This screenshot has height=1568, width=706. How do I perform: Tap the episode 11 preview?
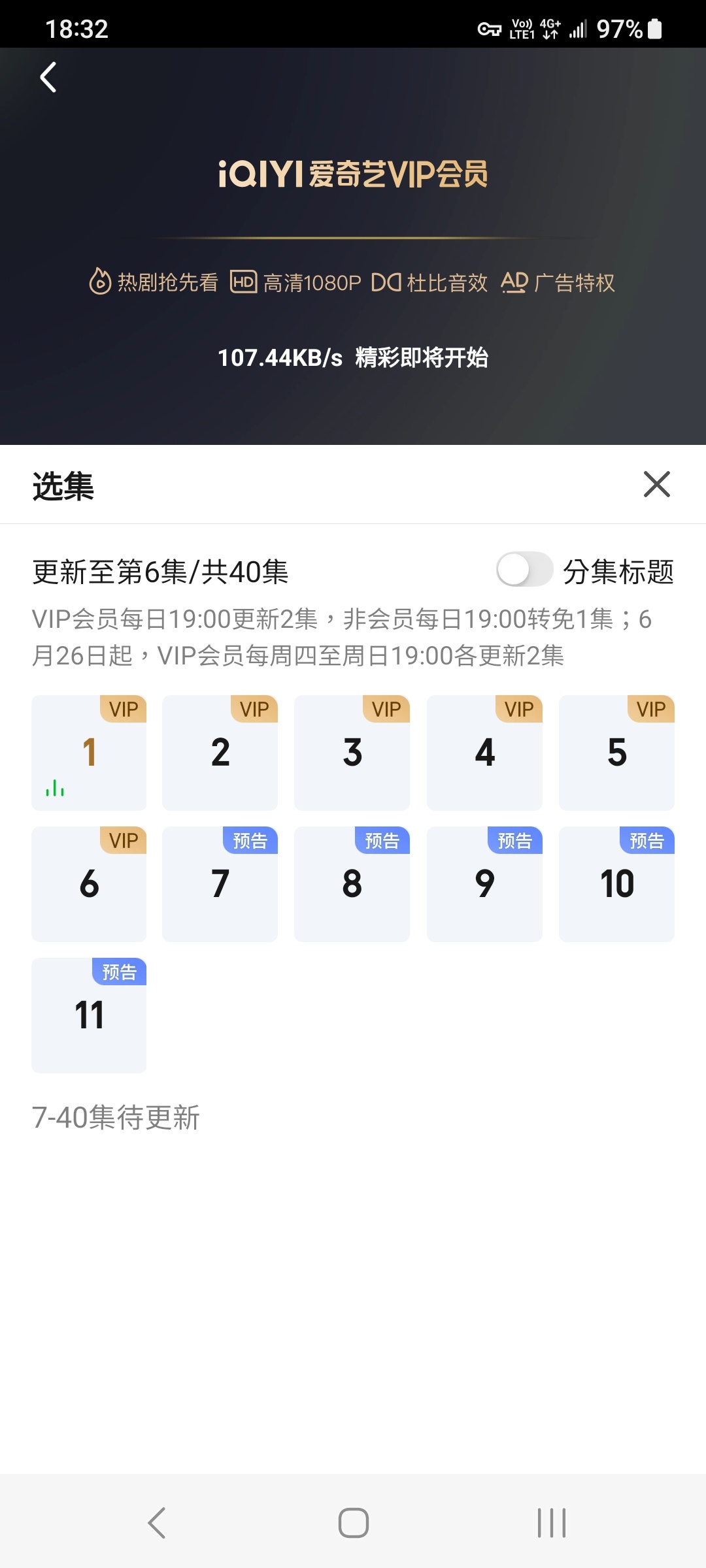click(89, 1015)
